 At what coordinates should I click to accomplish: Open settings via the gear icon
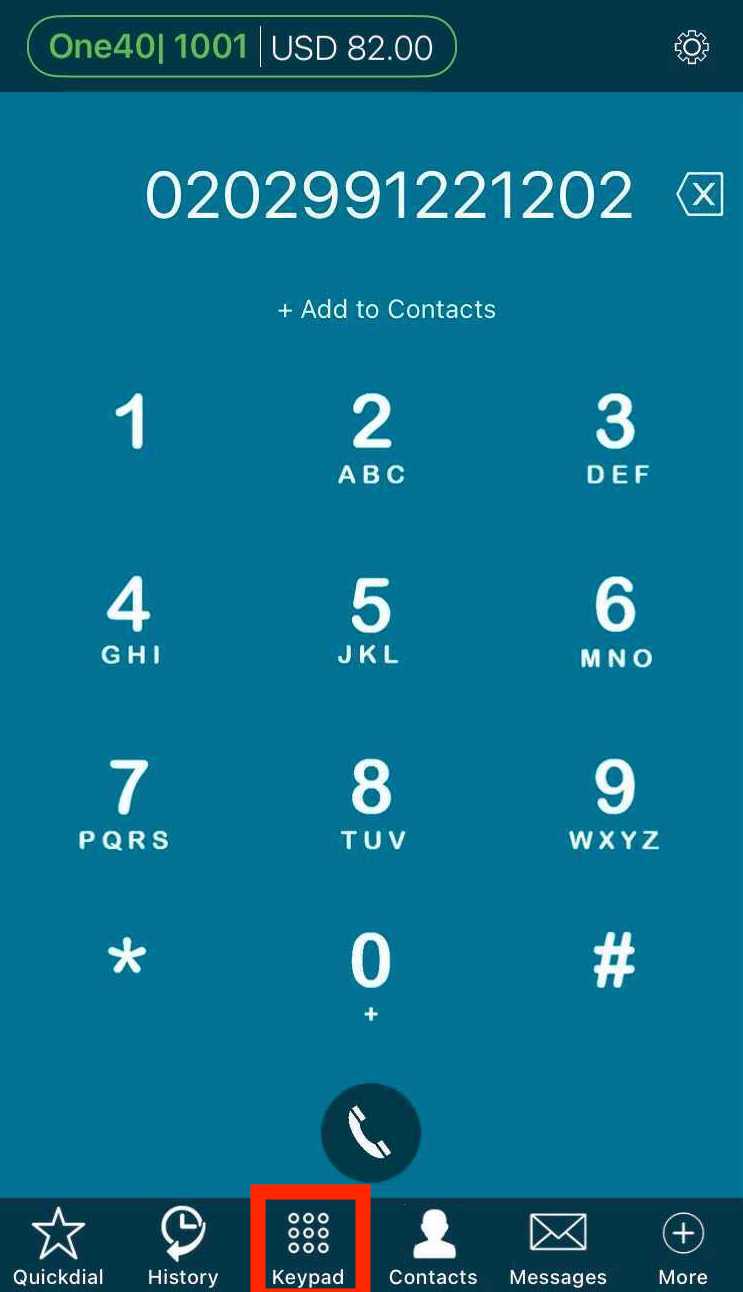coord(692,47)
